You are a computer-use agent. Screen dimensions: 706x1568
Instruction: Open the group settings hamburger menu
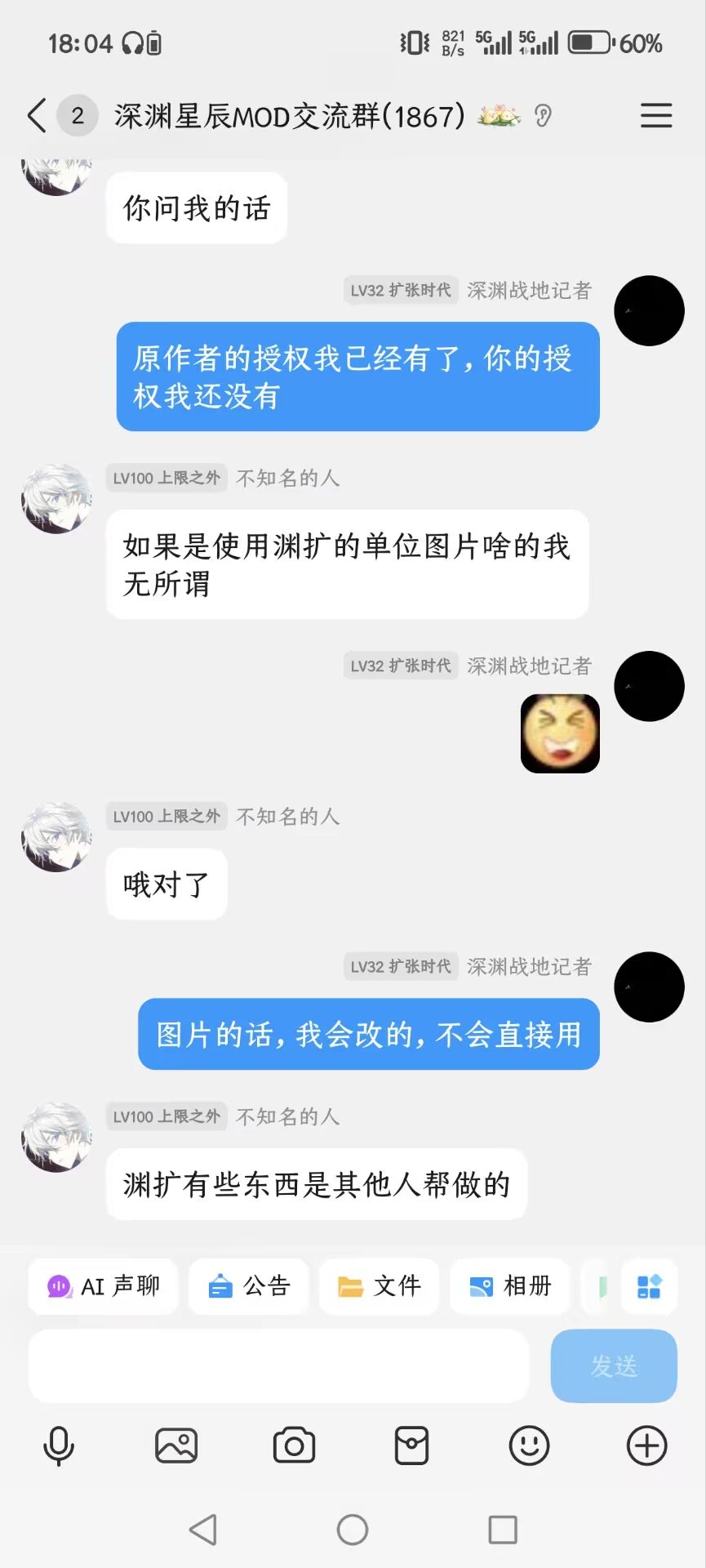pos(655,115)
